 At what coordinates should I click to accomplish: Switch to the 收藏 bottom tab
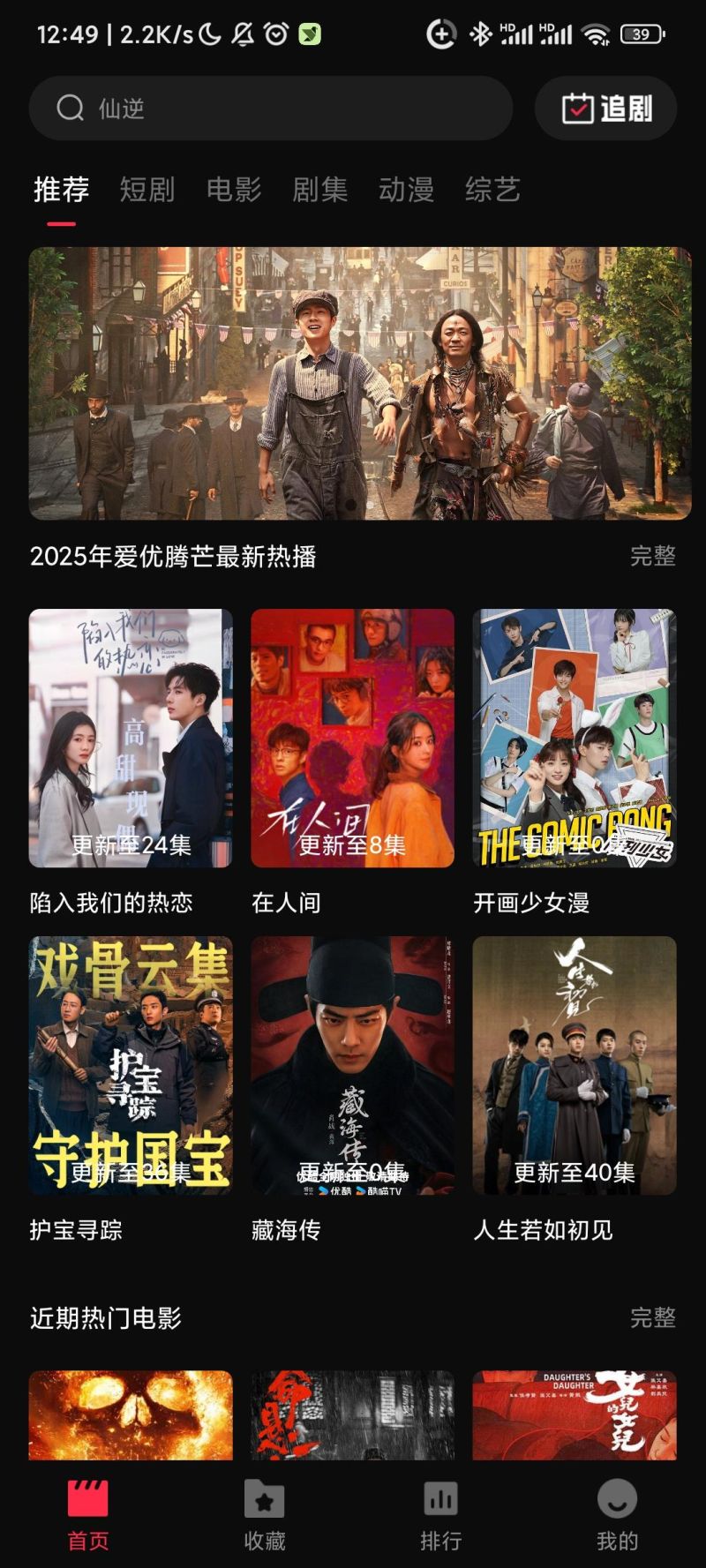click(x=265, y=1516)
